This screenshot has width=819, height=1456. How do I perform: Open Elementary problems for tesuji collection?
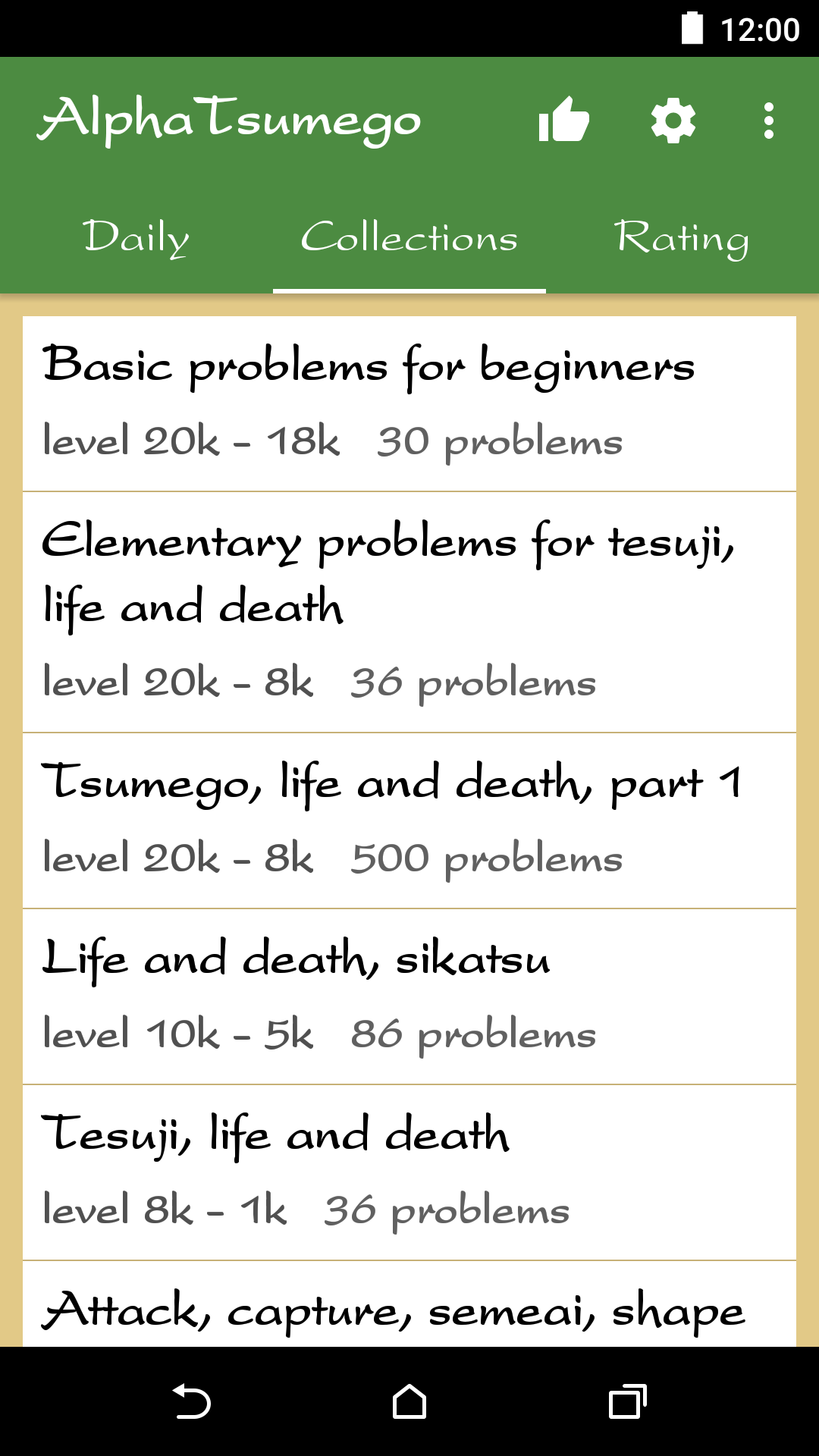click(409, 612)
